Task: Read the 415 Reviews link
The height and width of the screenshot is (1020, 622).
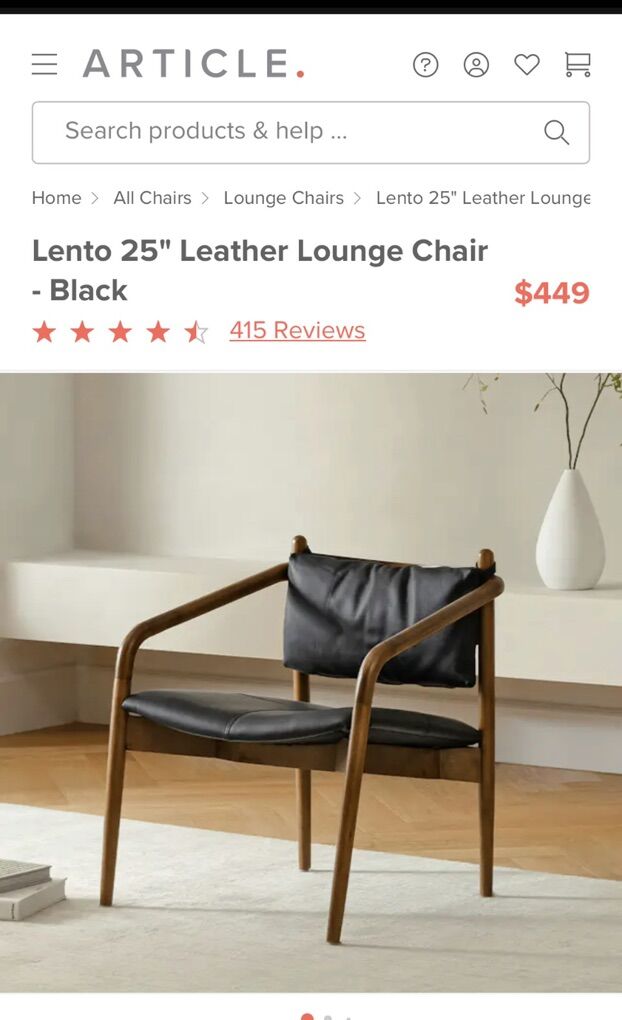Action: coord(297,330)
